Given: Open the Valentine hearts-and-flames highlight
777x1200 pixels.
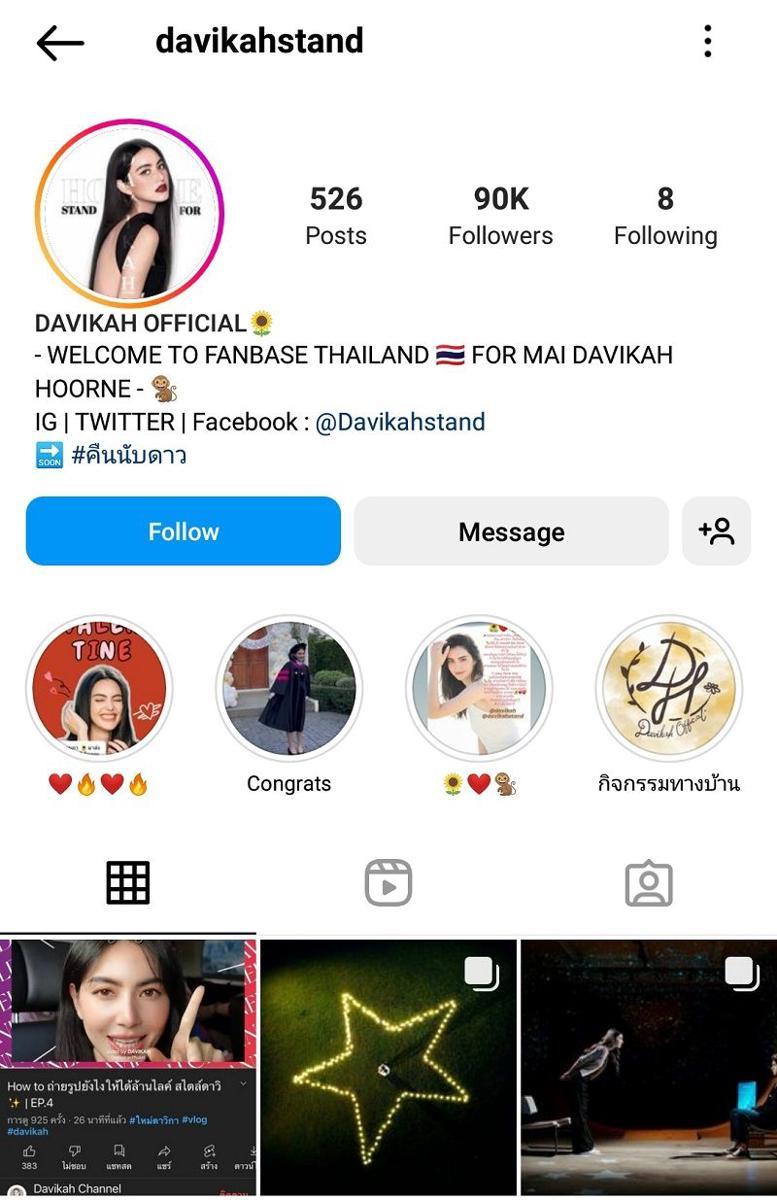Looking at the screenshot, I should (99, 688).
